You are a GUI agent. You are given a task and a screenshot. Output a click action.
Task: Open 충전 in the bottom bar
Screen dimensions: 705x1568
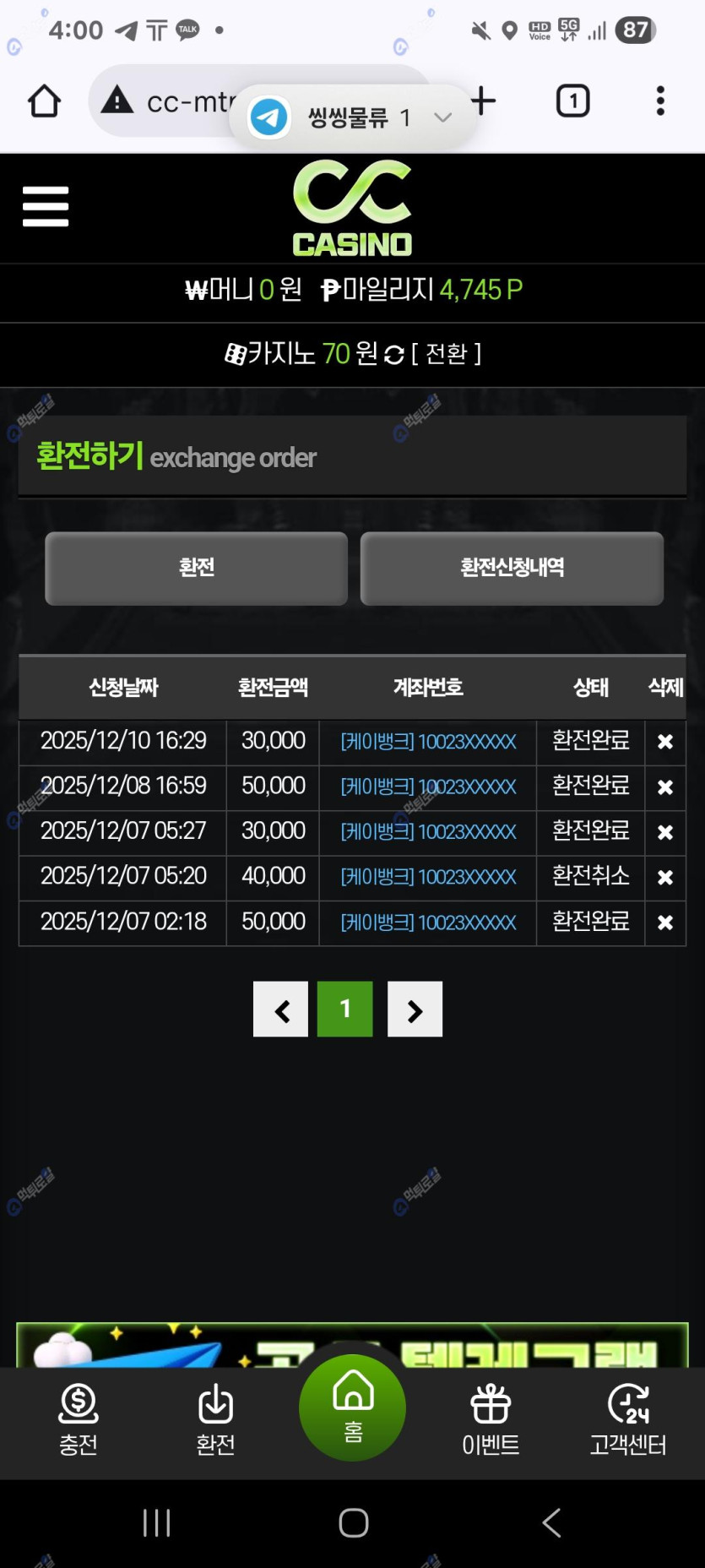coord(79,1421)
